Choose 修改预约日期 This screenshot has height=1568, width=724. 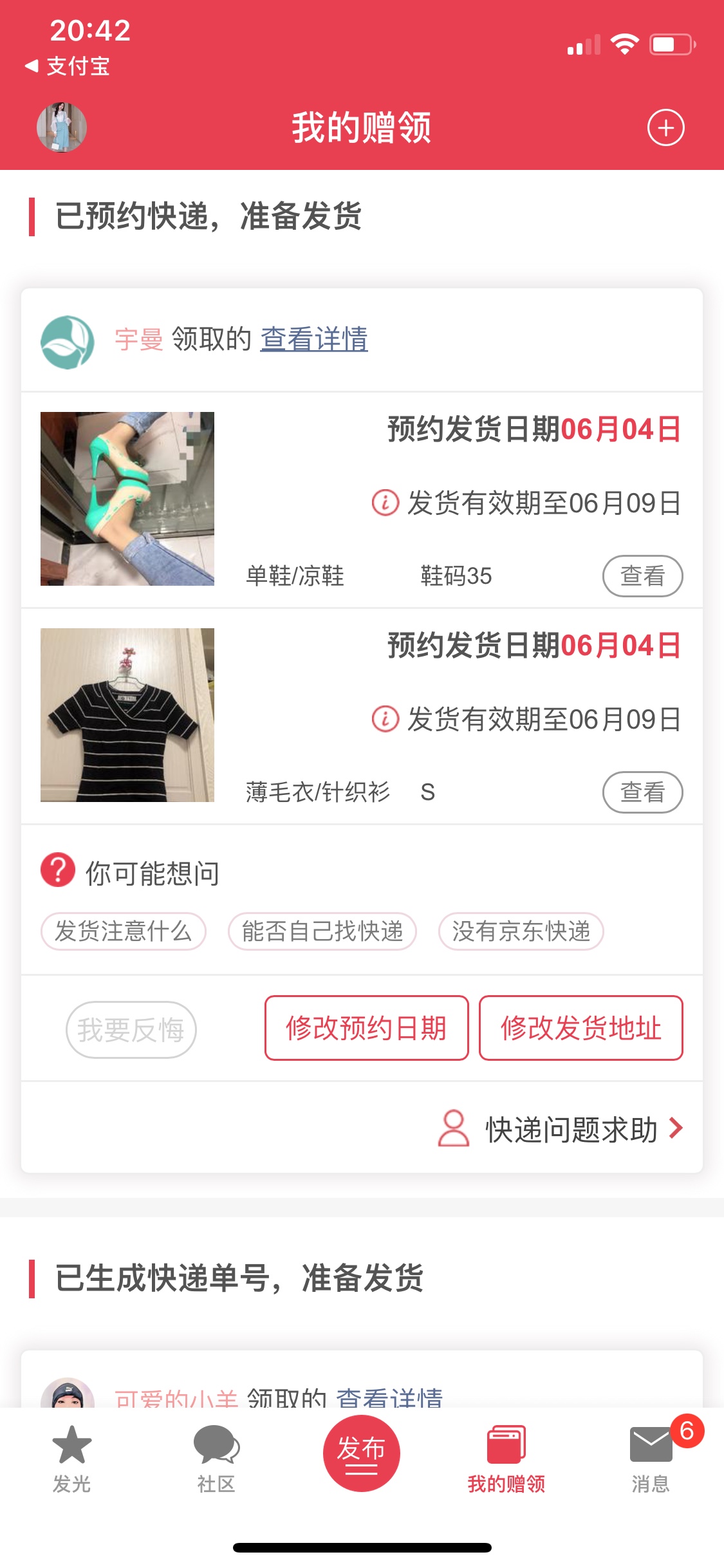point(366,1028)
